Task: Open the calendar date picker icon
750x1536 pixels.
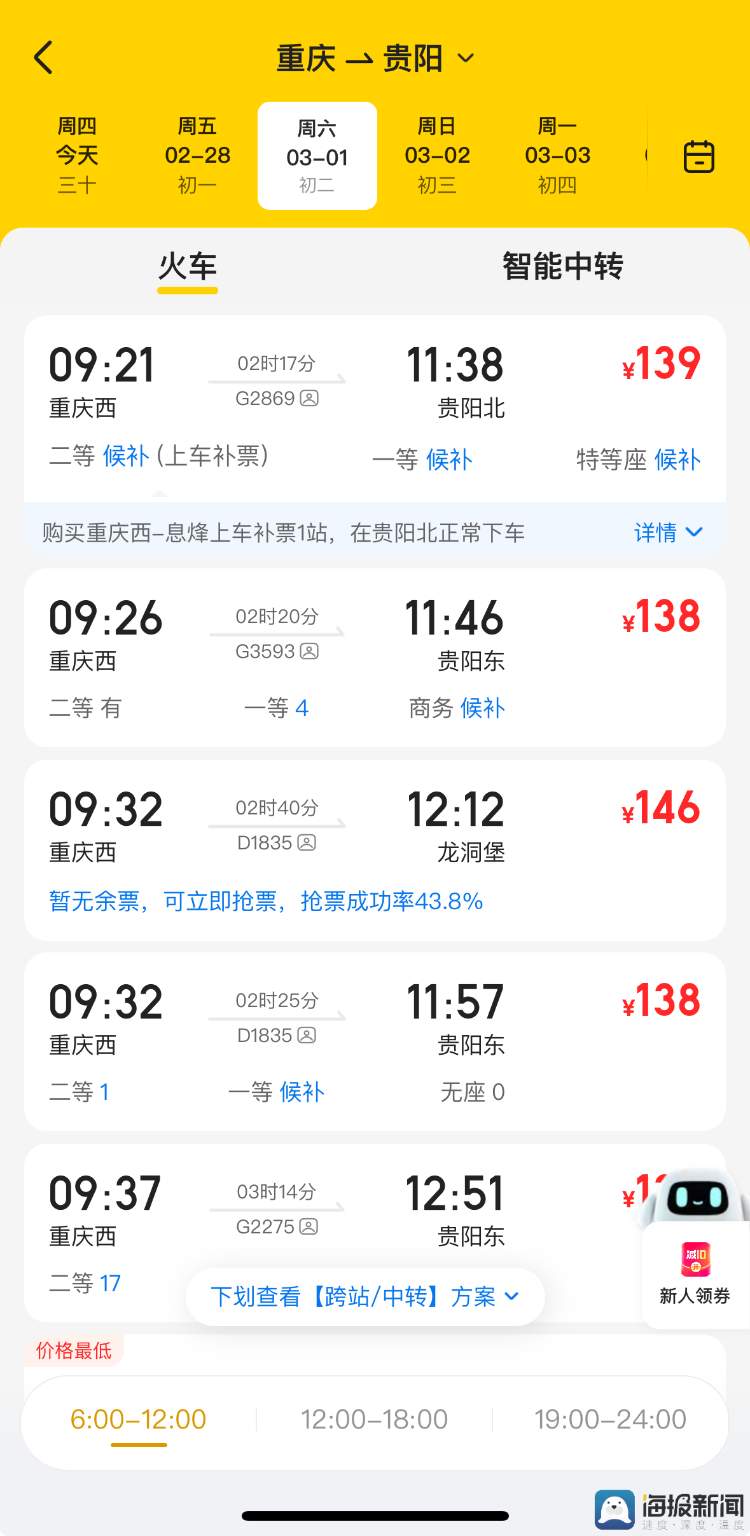Action: 698,156
